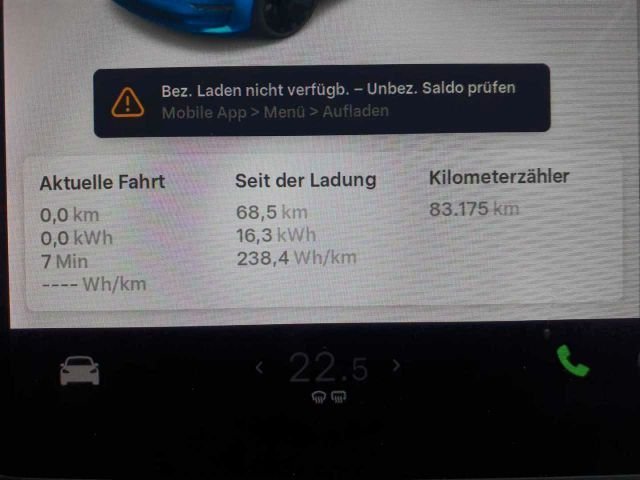Increase the temperature with the right arrow
Screen dimensions: 640x480
coord(396,367)
